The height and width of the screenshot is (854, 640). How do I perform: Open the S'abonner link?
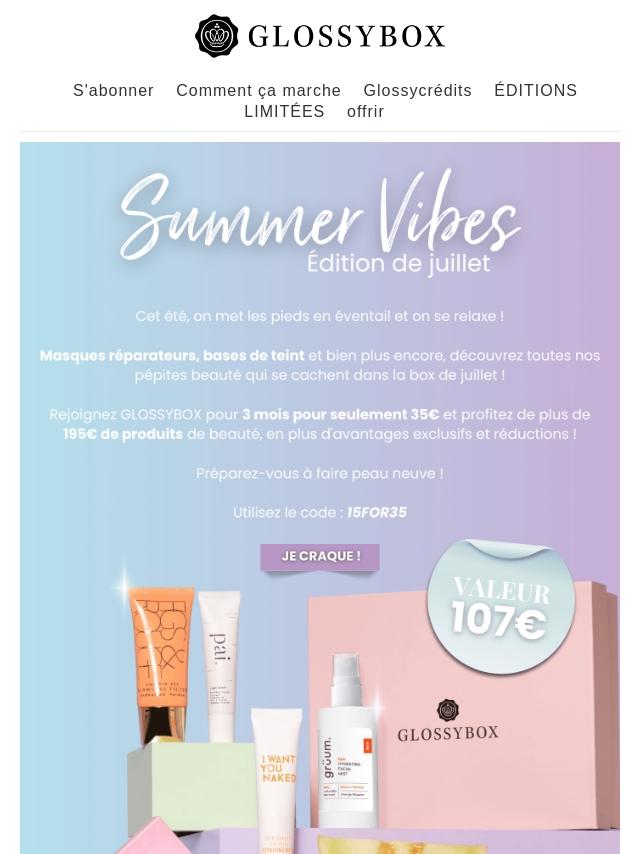click(113, 90)
